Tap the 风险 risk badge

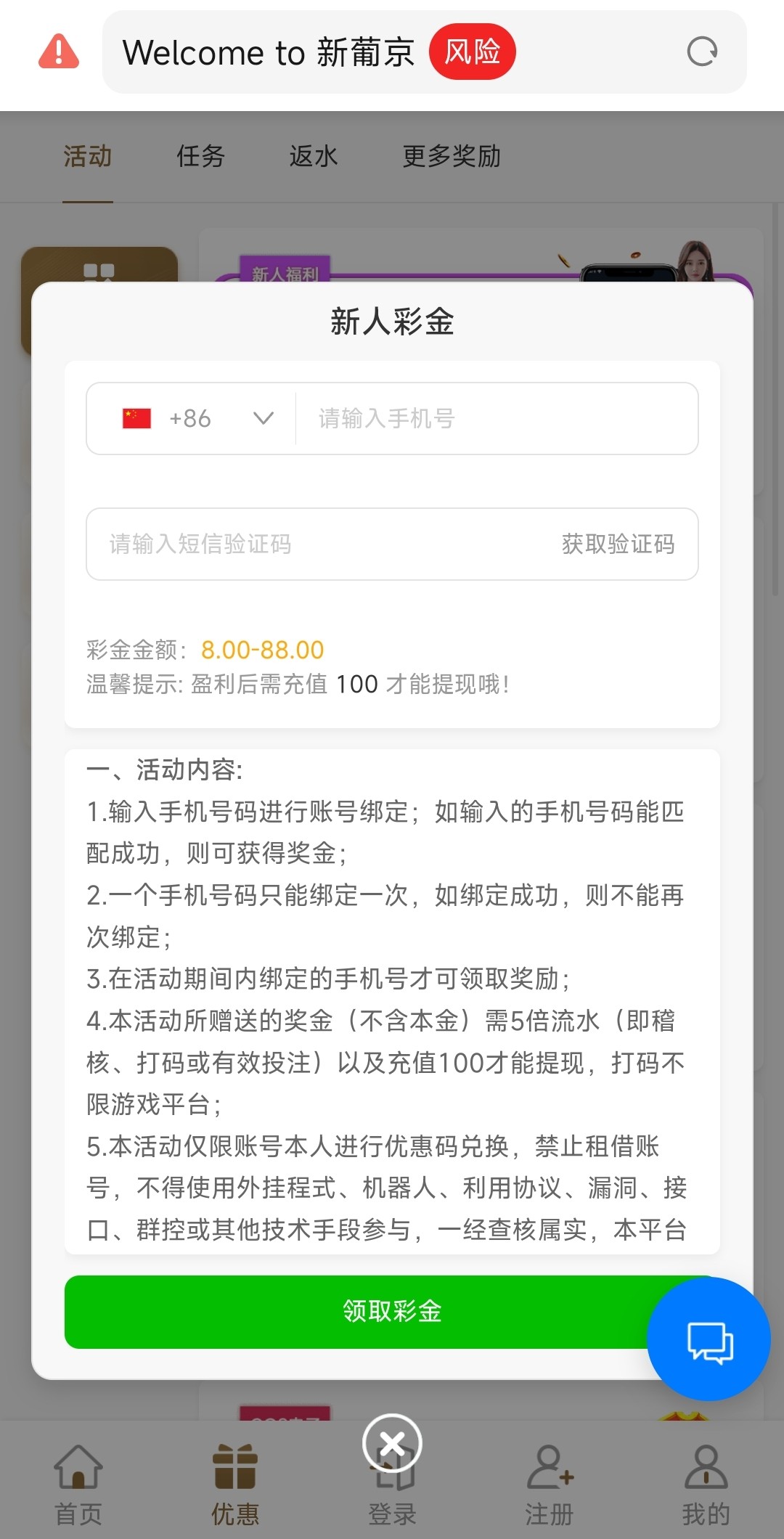tap(472, 52)
